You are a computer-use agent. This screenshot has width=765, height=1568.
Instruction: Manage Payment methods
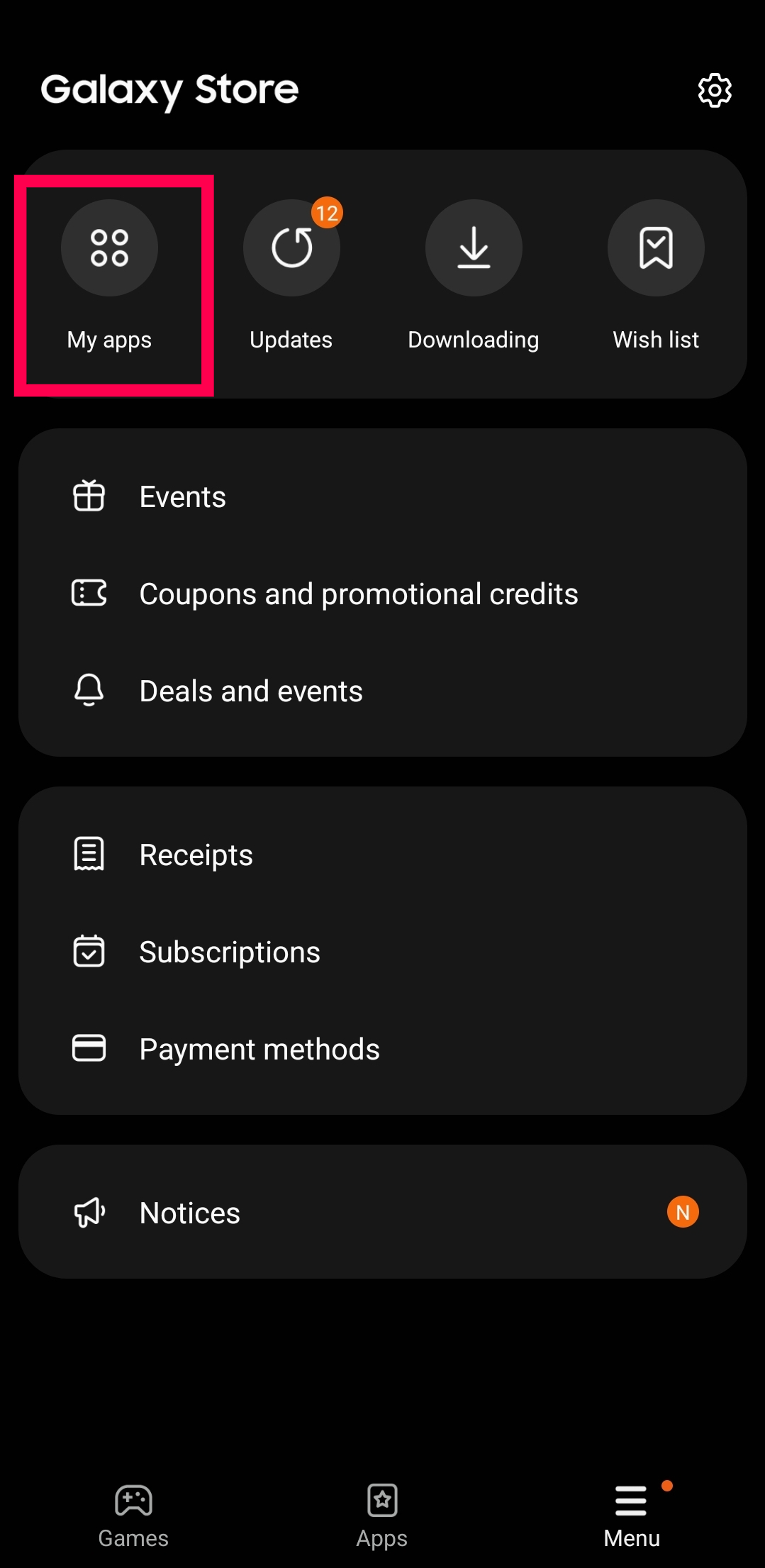click(382, 1049)
